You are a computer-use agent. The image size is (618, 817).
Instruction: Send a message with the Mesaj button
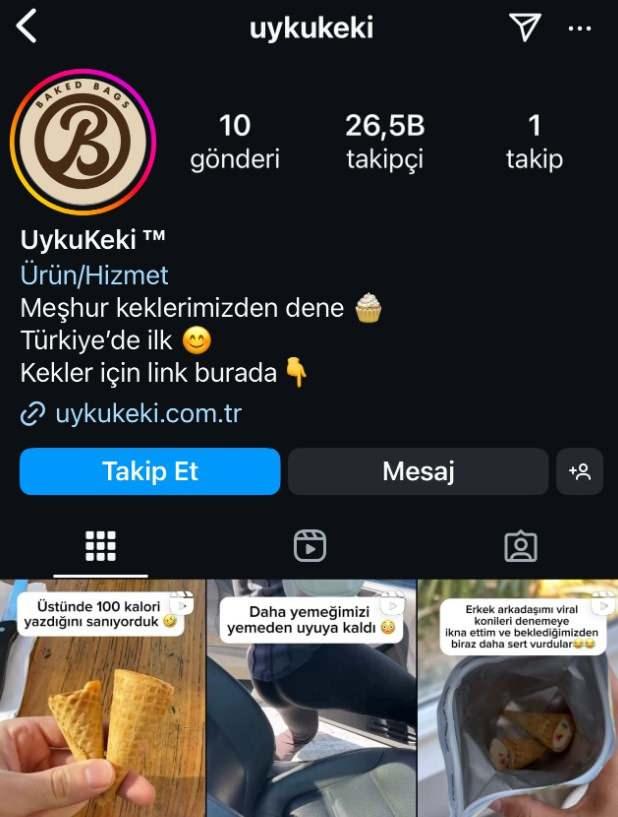(418, 471)
